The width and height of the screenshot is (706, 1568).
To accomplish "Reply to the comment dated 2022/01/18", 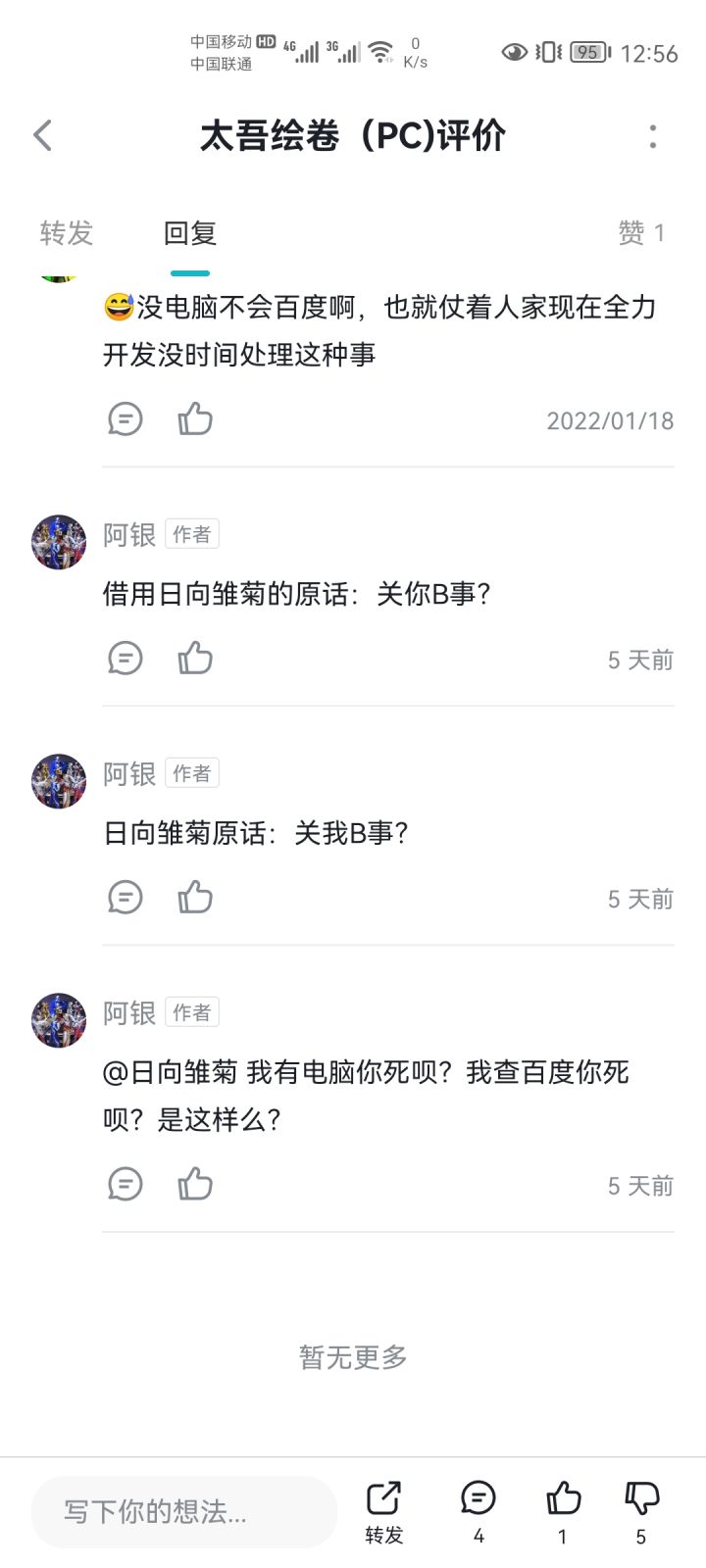I will click(x=126, y=419).
